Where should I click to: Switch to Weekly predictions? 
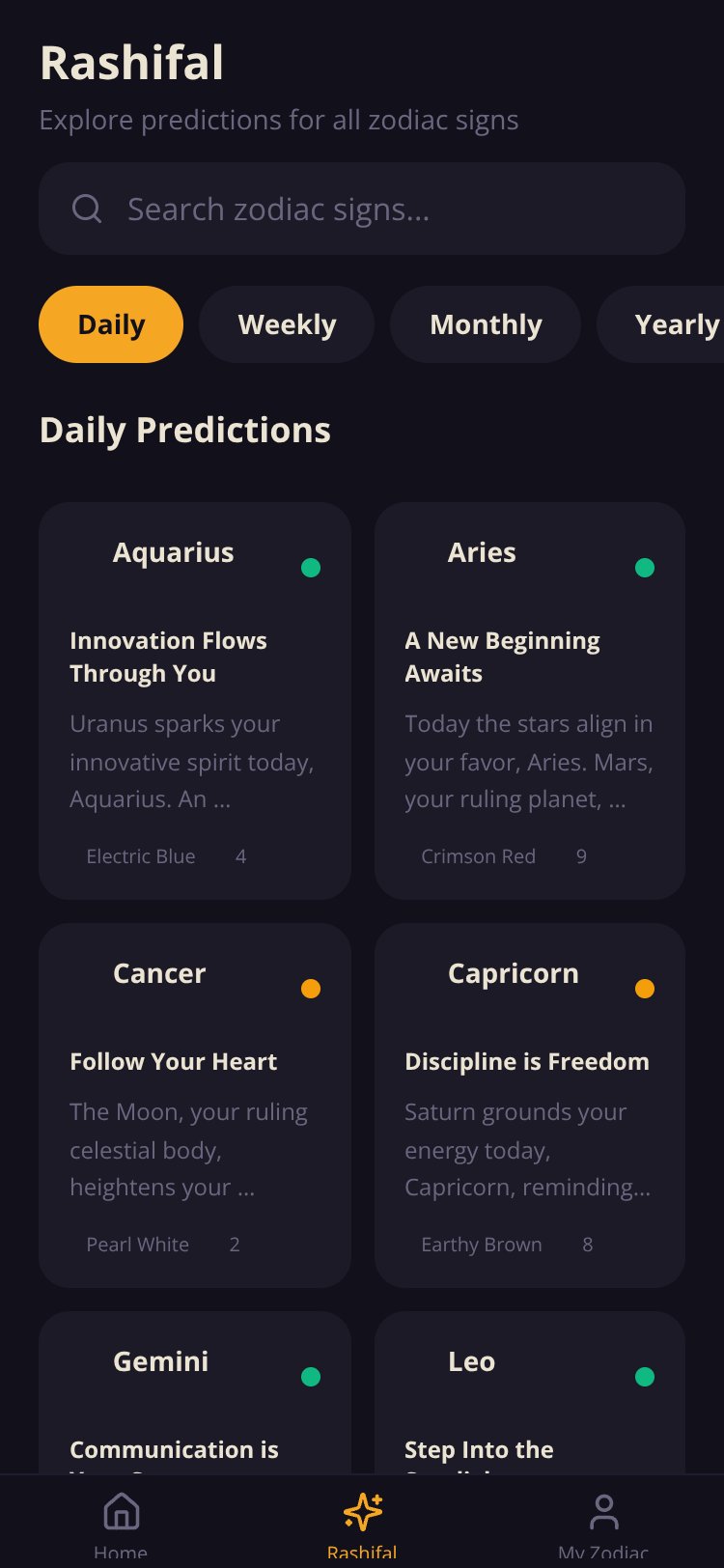[287, 324]
